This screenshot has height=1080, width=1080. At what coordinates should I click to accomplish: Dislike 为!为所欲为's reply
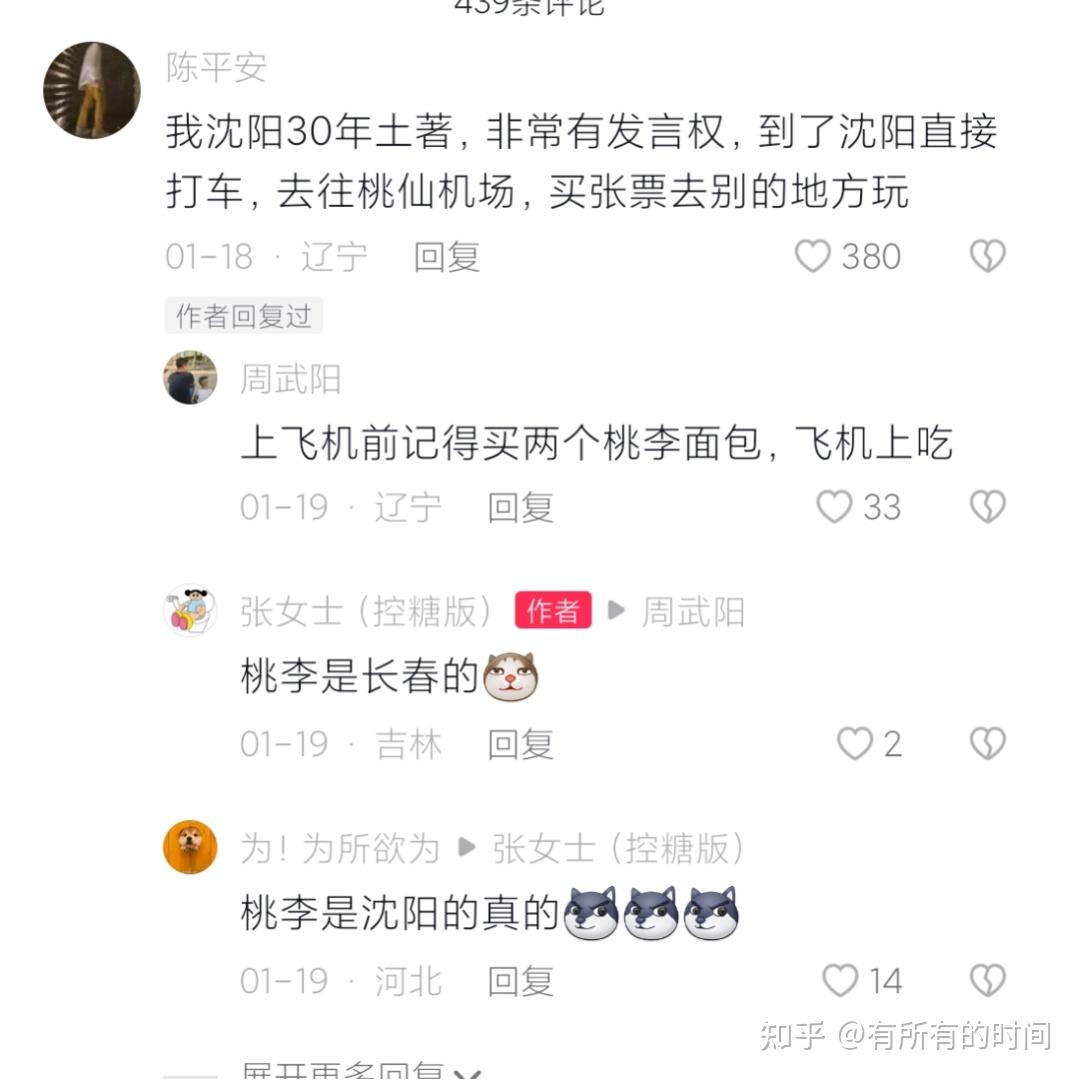coord(987,981)
